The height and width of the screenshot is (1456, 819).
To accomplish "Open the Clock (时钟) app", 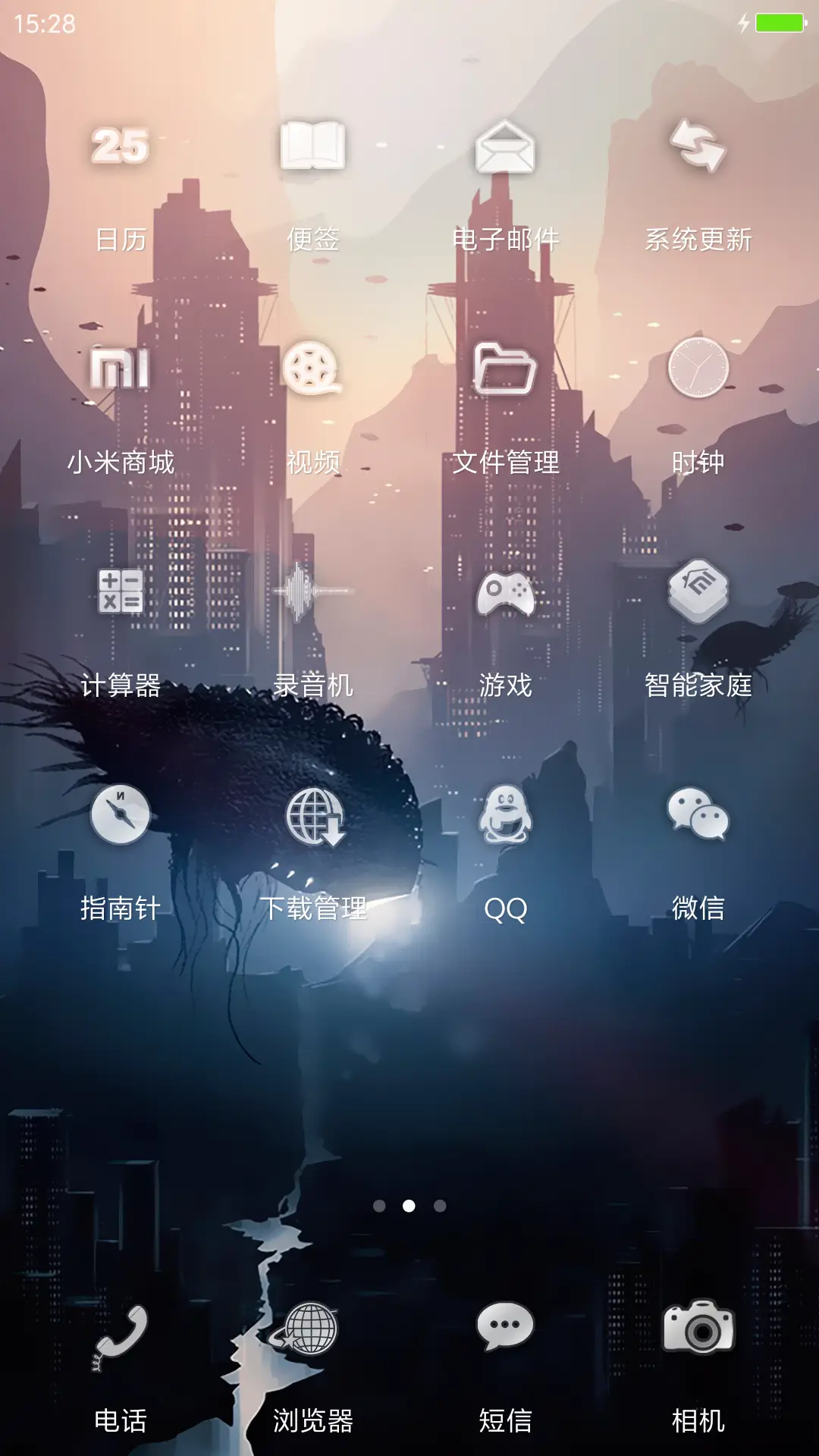I will pos(698,372).
